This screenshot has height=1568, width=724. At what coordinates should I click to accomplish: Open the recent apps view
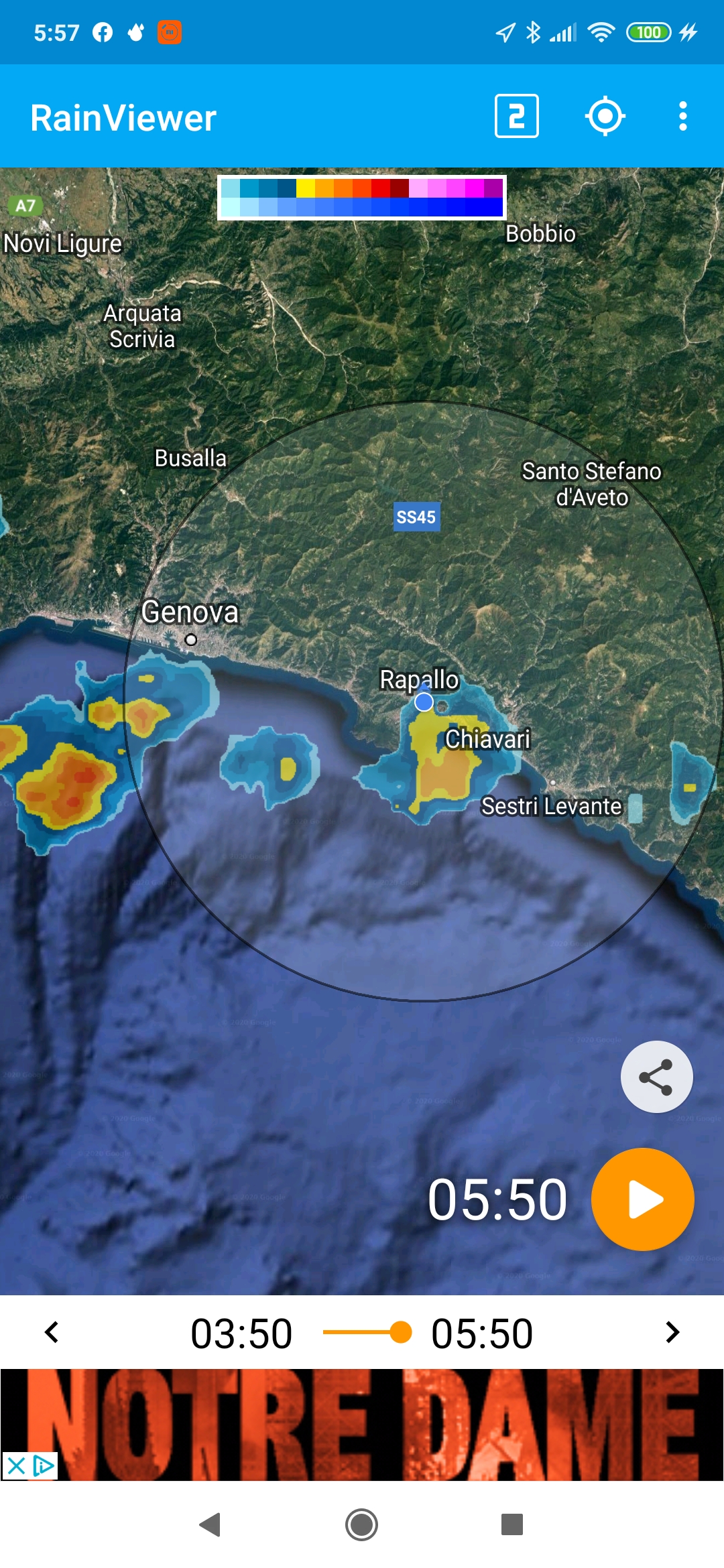pos(512,1524)
